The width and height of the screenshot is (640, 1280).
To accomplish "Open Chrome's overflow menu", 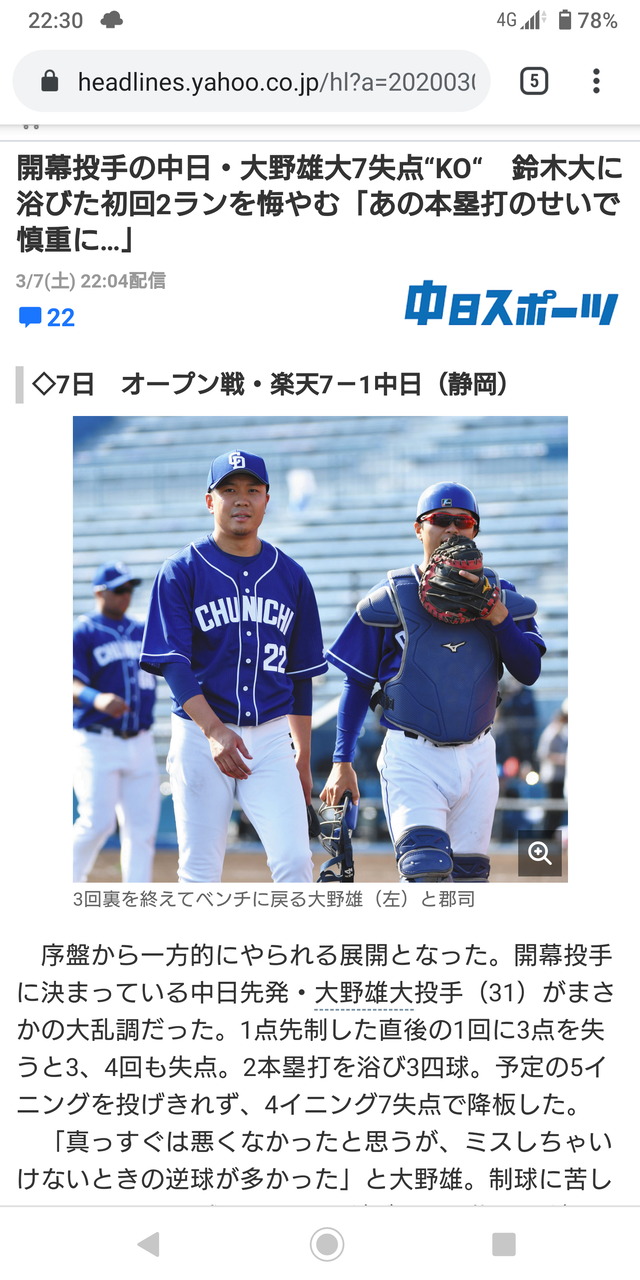I will (596, 82).
